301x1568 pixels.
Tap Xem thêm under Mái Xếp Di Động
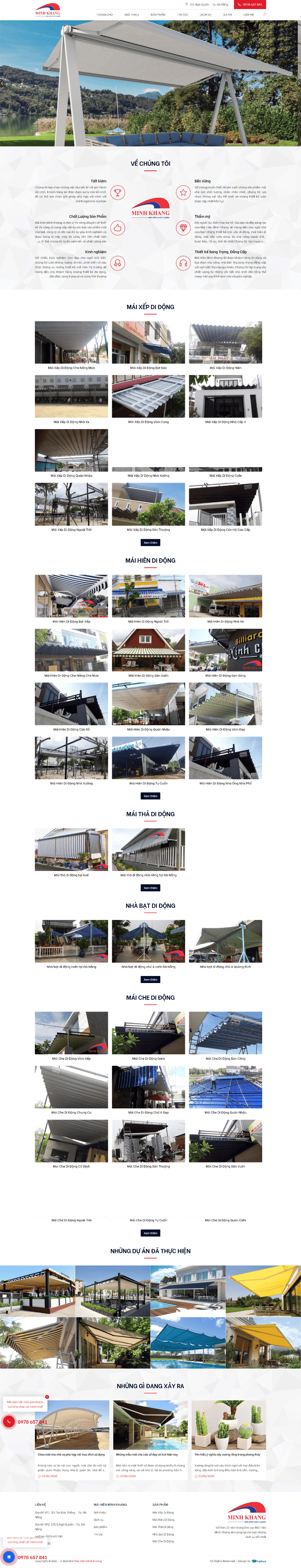150,542
